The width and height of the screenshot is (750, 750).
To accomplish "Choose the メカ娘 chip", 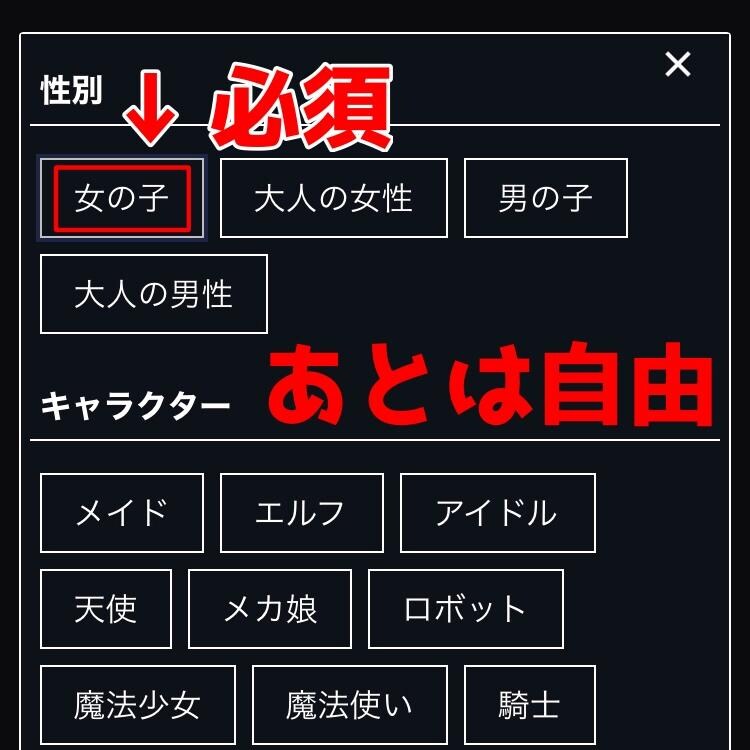I will tap(269, 609).
